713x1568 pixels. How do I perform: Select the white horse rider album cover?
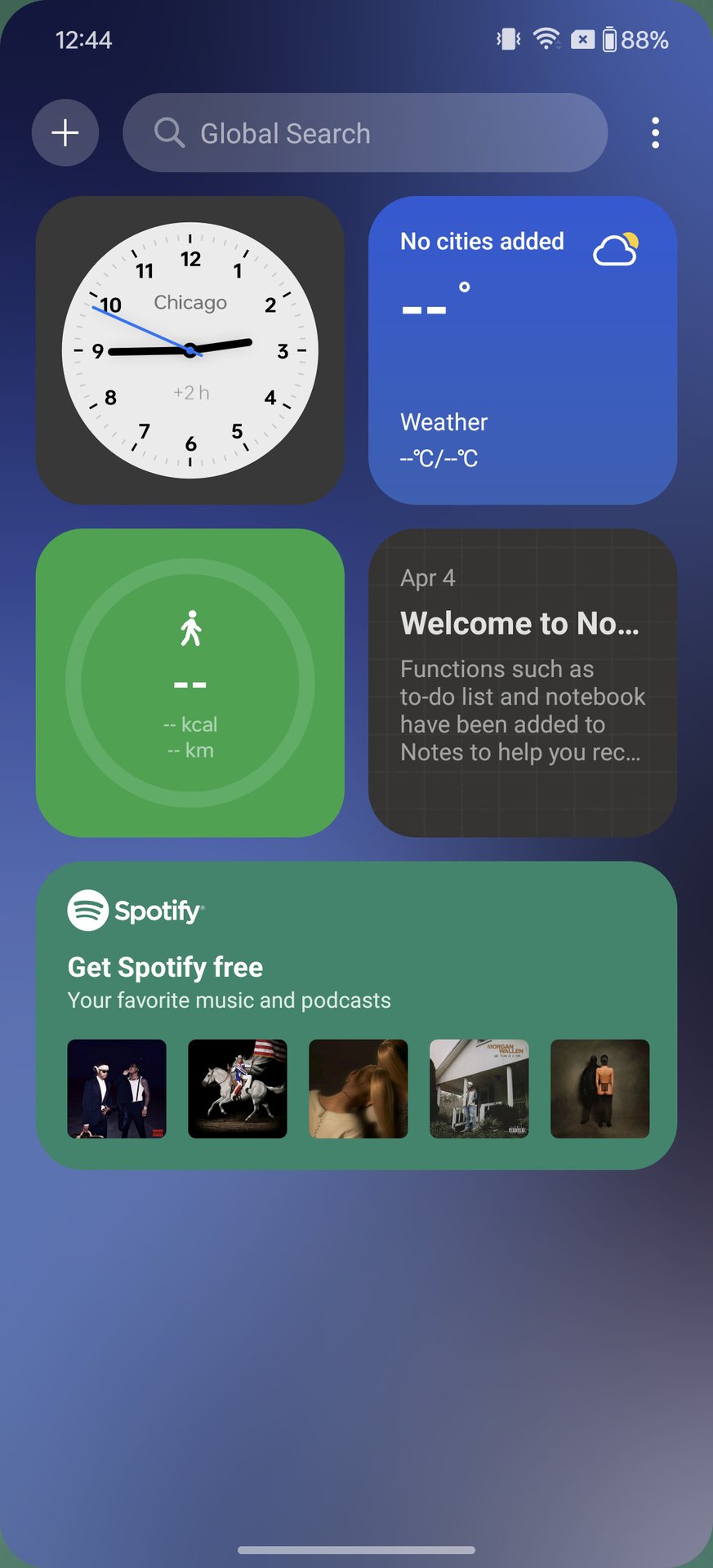238,1089
